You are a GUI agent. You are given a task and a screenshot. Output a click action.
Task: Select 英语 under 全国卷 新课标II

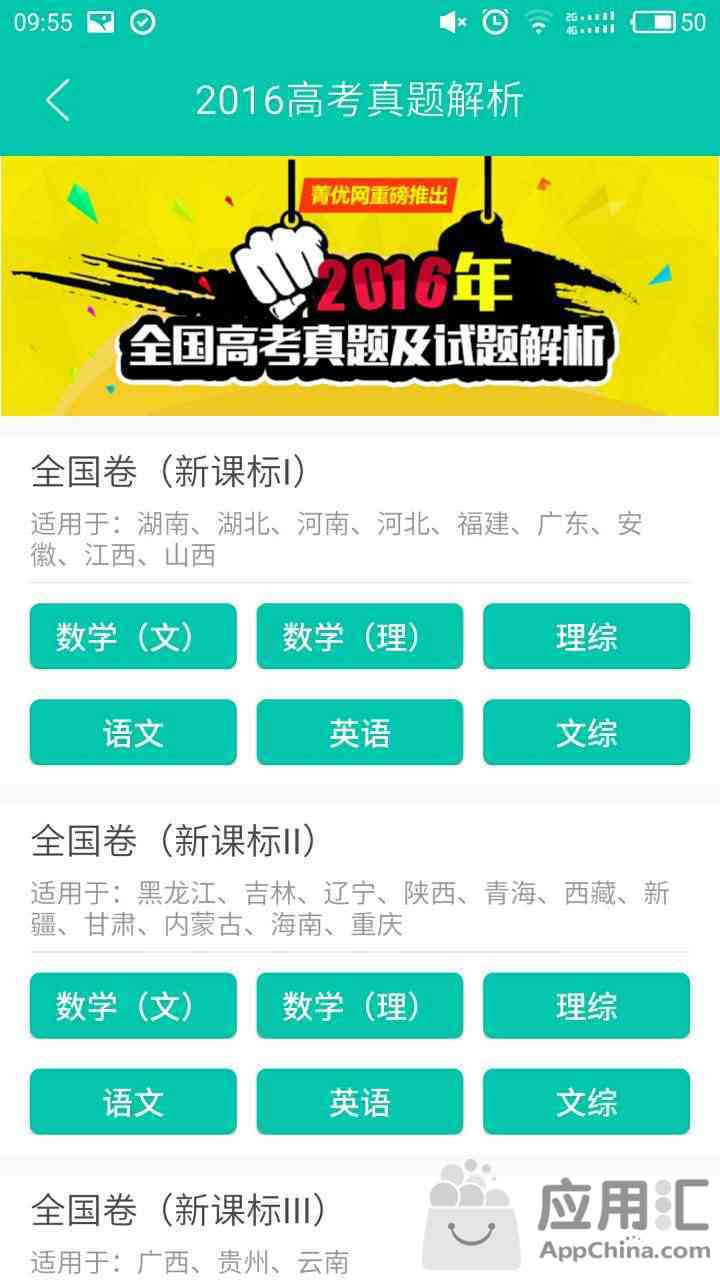pos(360,1101)
